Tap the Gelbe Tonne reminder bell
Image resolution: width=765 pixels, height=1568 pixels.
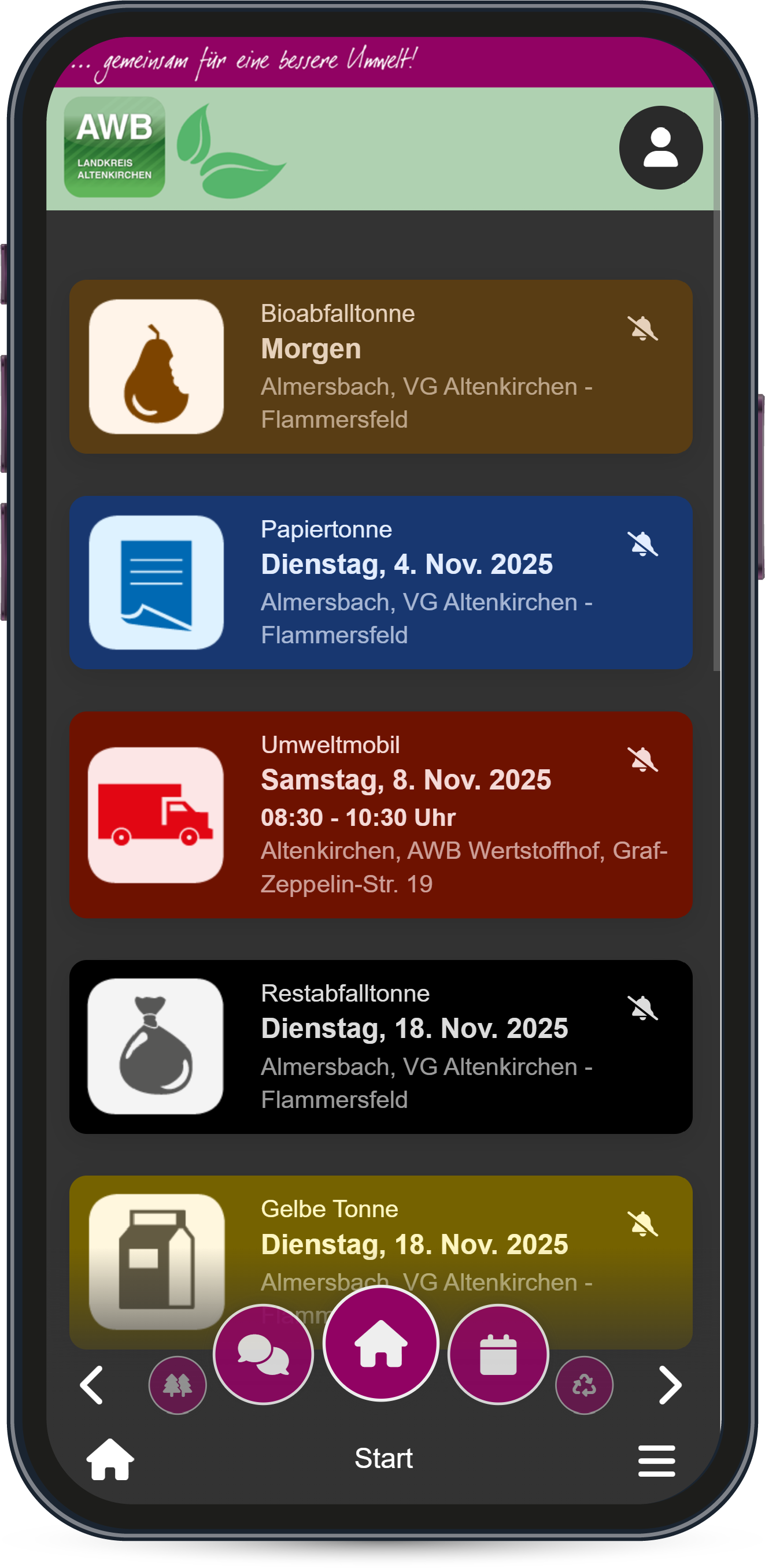pos(642,1224)
